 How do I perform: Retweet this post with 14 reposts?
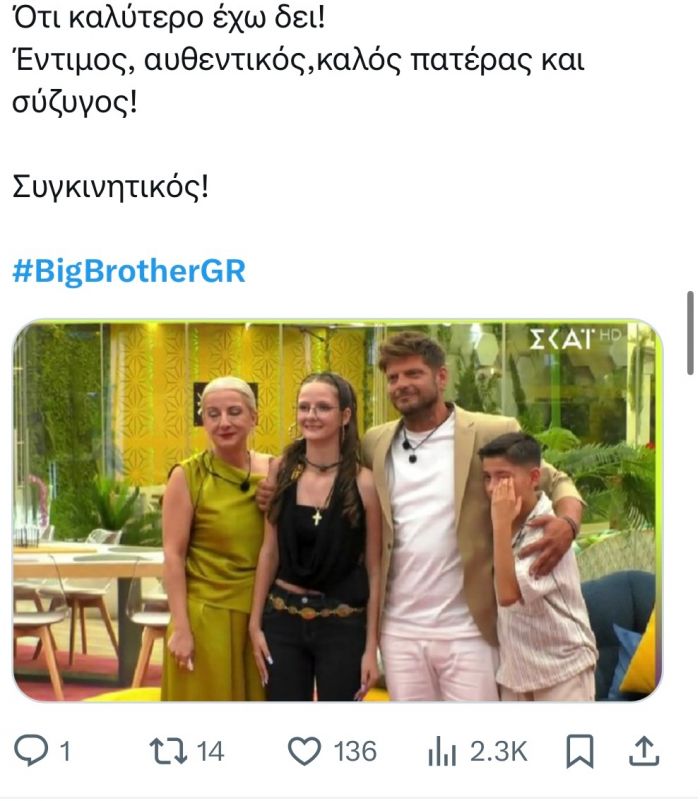click(x=164, y=751)
